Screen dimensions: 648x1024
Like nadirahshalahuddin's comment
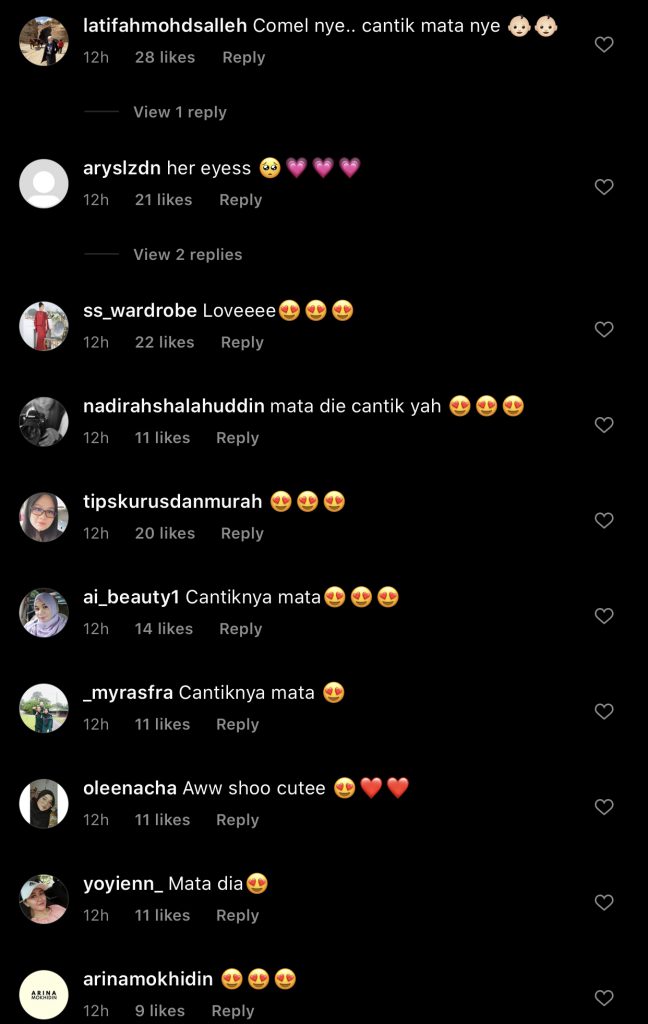pos(604,425)
